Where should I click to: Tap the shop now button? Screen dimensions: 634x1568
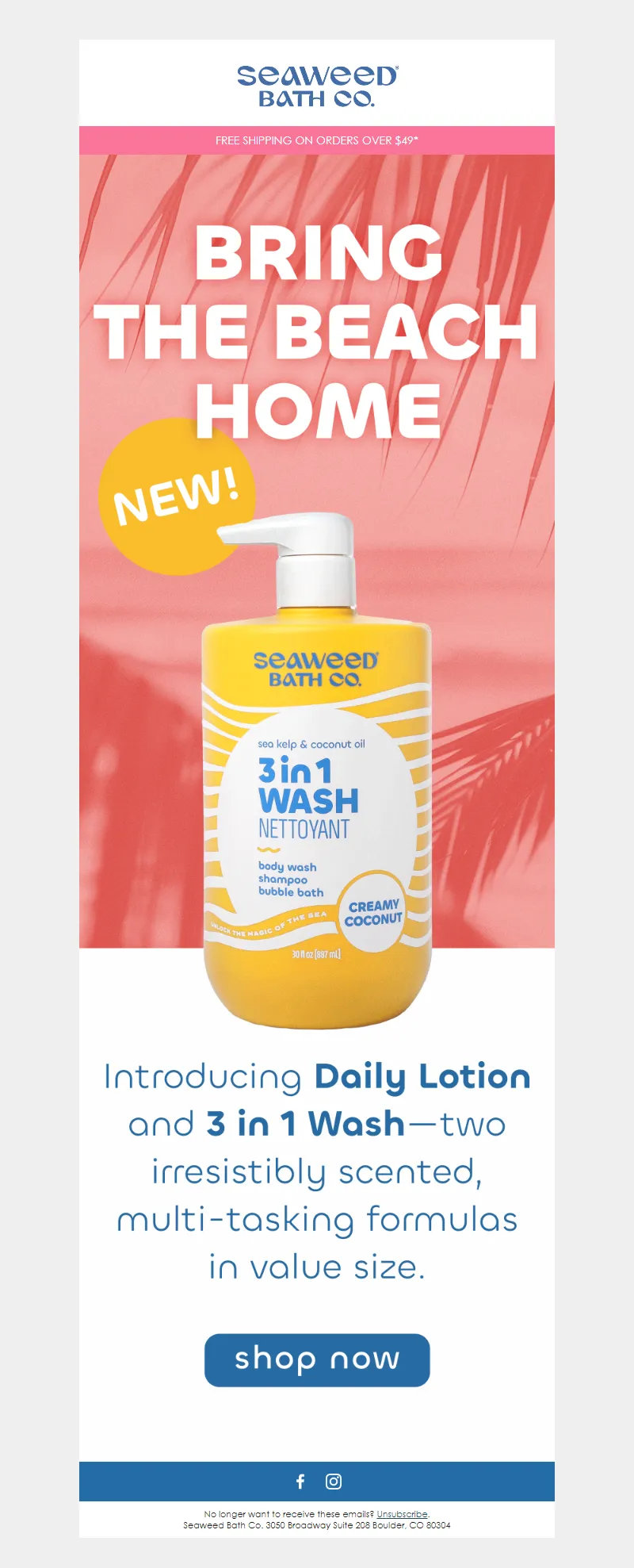coord(317,1359)
